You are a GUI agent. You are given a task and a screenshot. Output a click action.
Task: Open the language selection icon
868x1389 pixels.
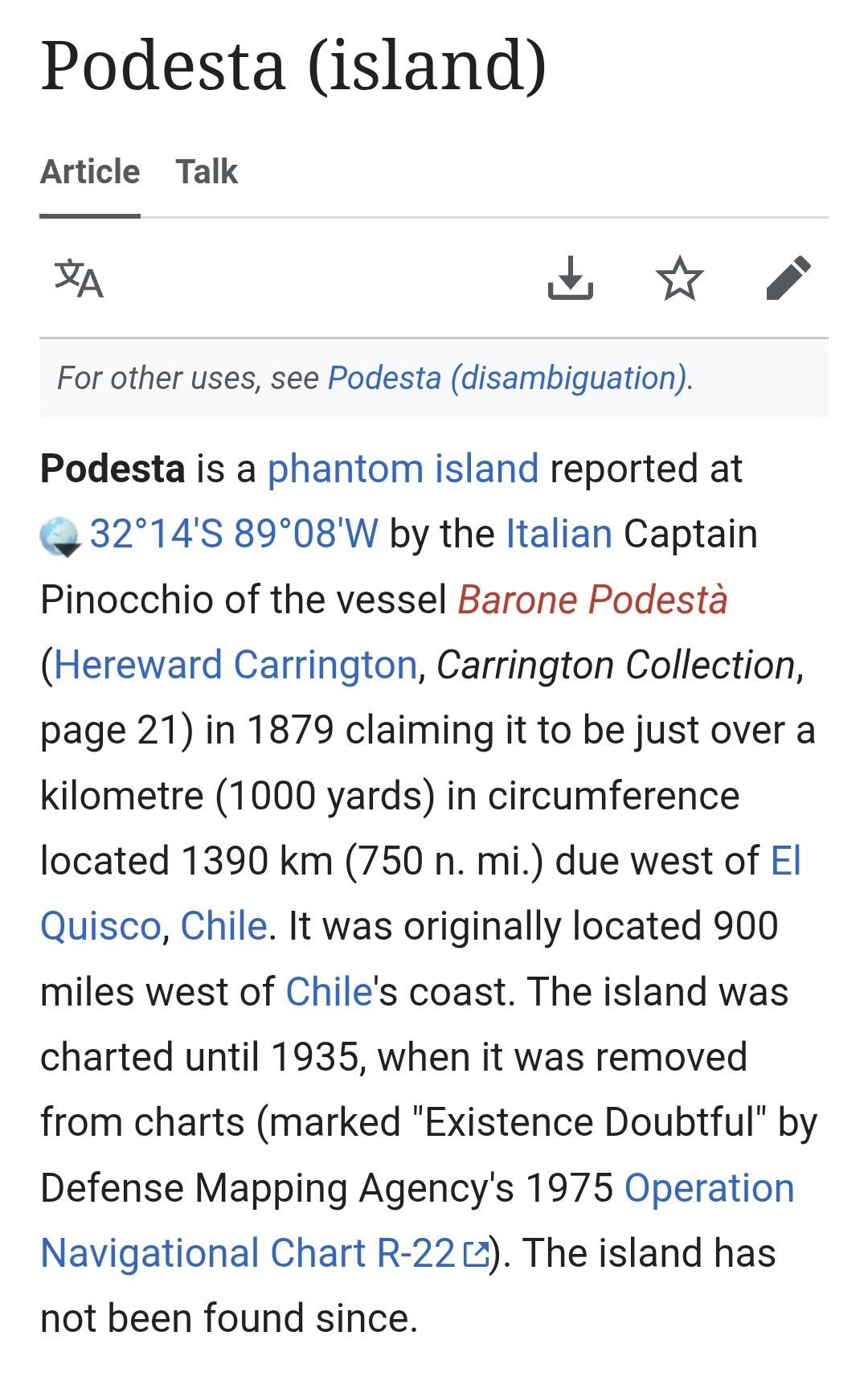coord(79,278)
